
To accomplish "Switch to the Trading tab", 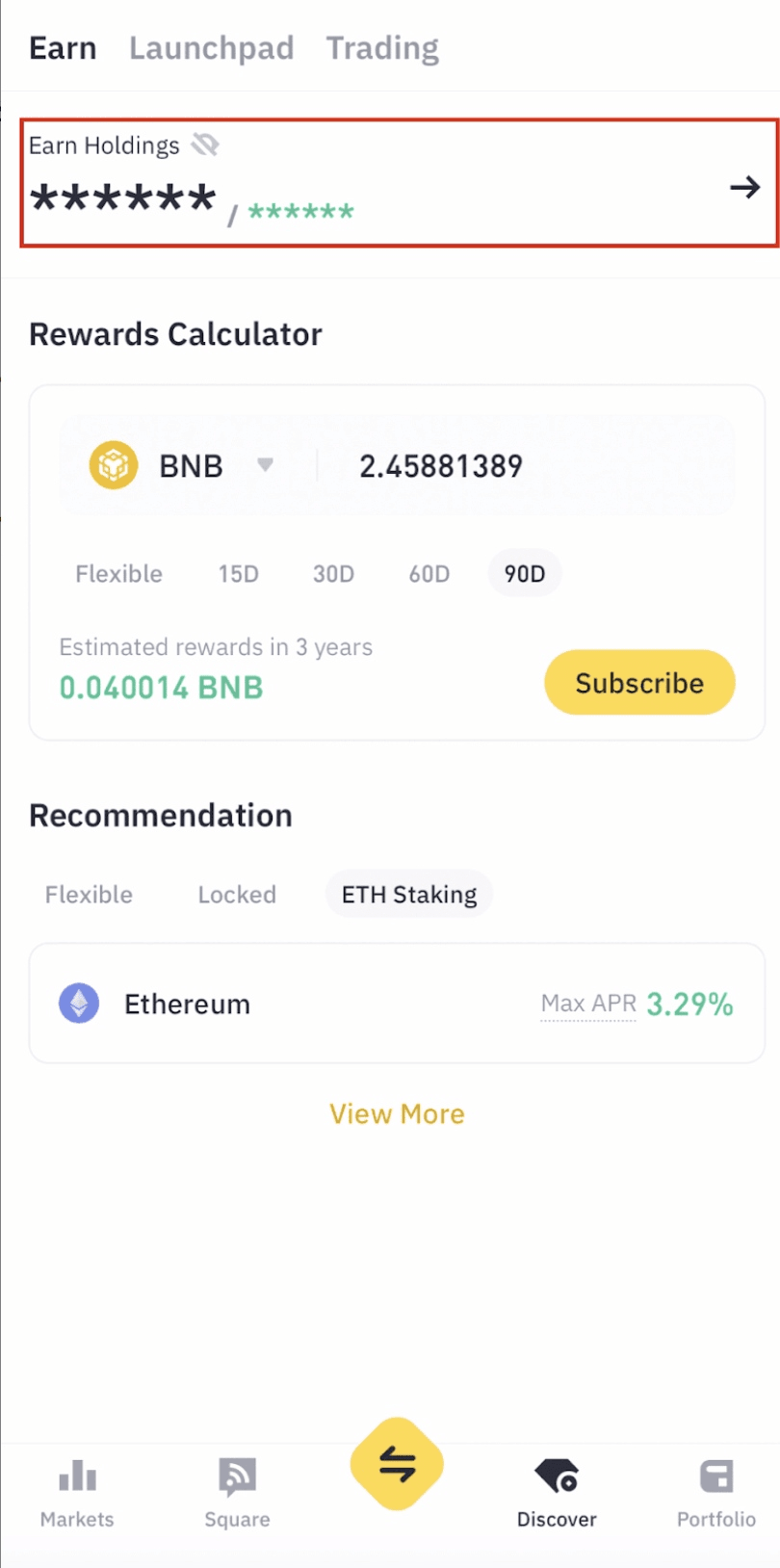I will [382, 47].
